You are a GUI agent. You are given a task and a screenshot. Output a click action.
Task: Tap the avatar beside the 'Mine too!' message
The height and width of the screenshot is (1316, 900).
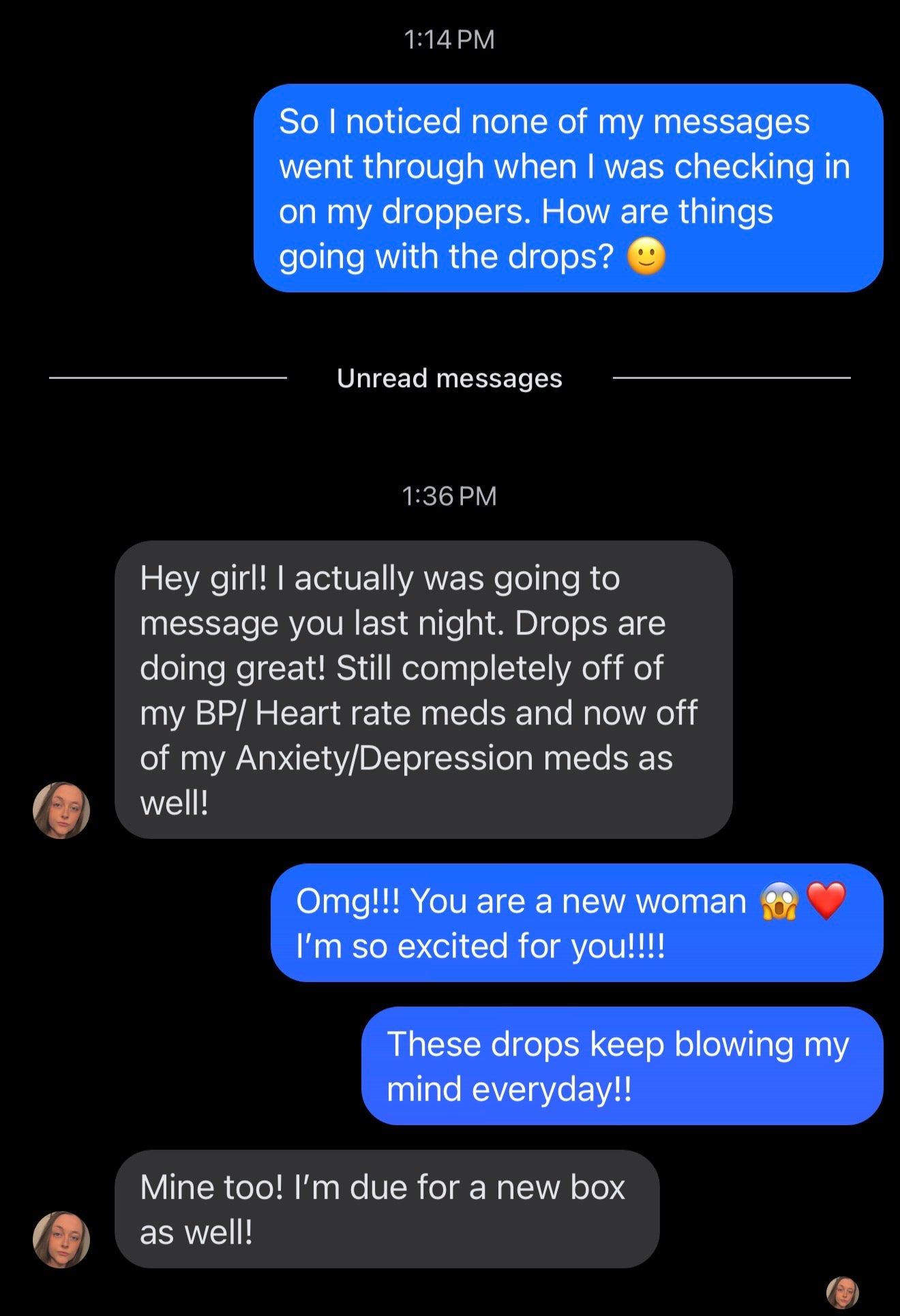pyautogui.click(x=60, y=1239)
